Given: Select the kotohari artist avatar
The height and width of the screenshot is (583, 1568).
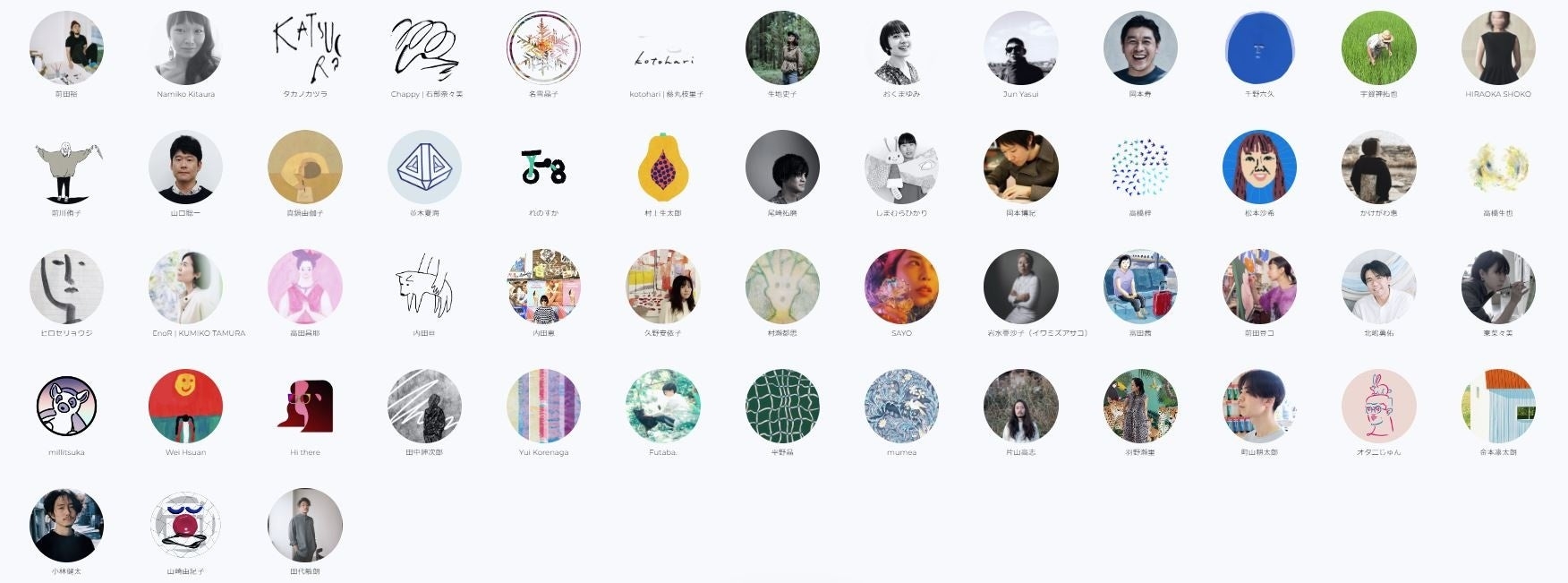Looking at the screenshot, I should click(x=663, y=48).
